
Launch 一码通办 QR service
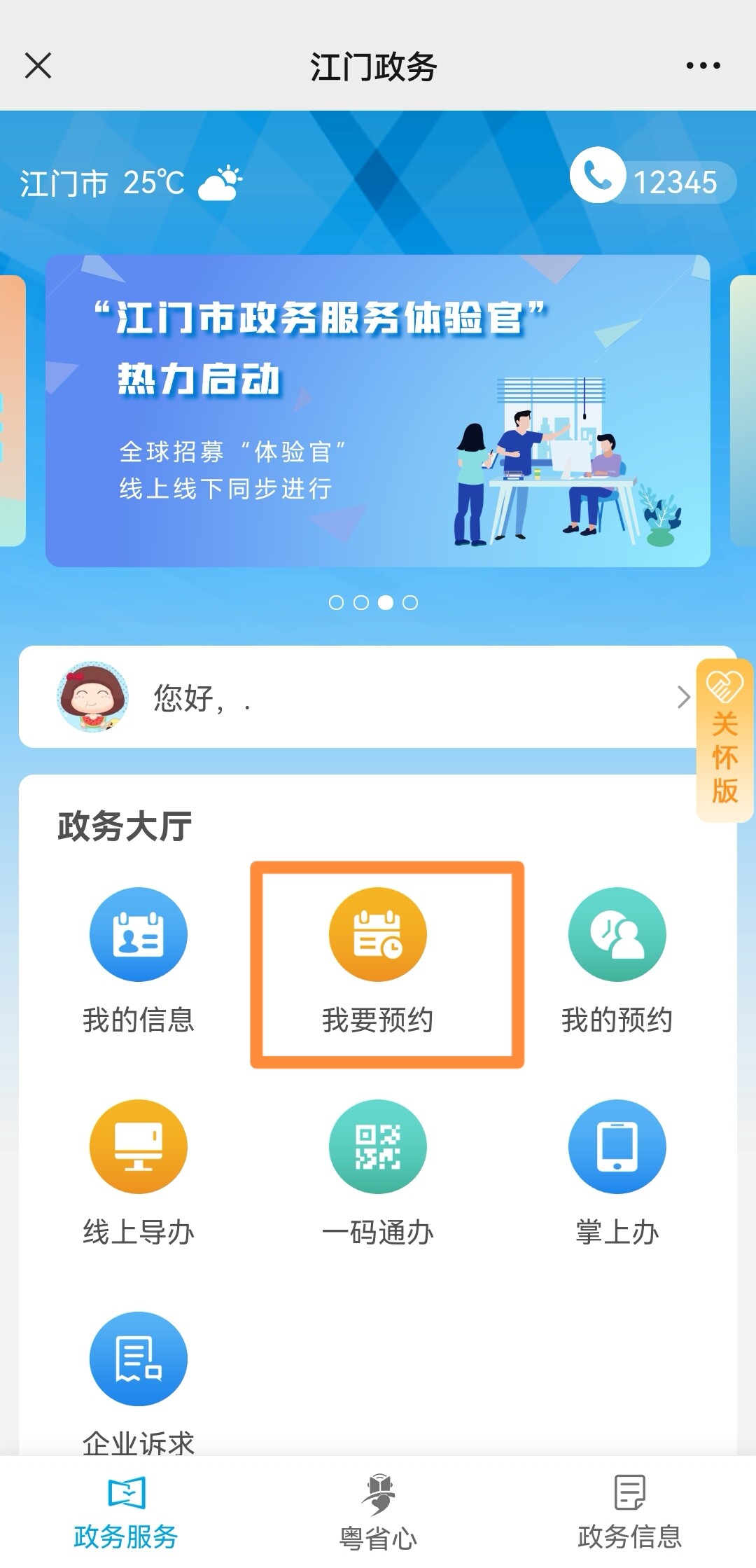[378, 1173]
